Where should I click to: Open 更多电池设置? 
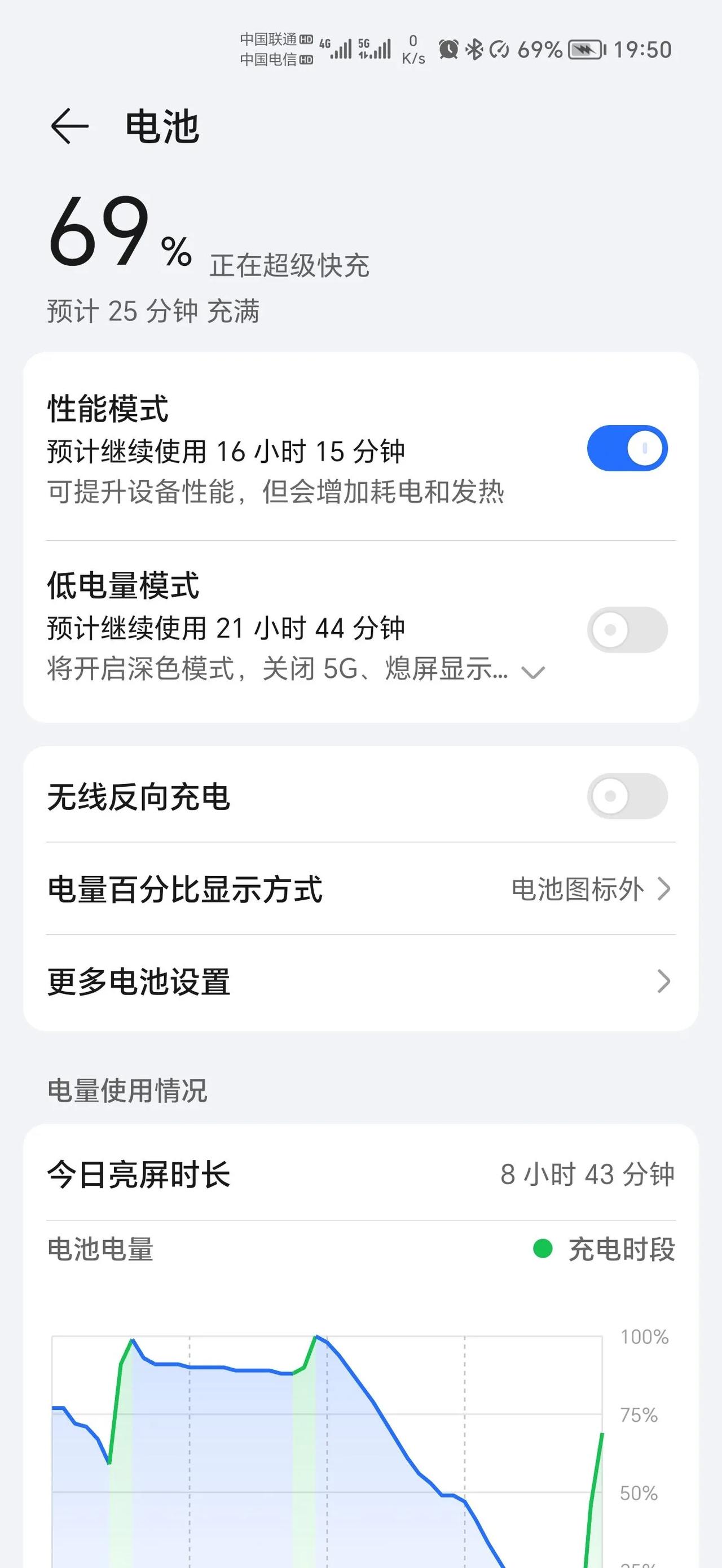point(360,982)
